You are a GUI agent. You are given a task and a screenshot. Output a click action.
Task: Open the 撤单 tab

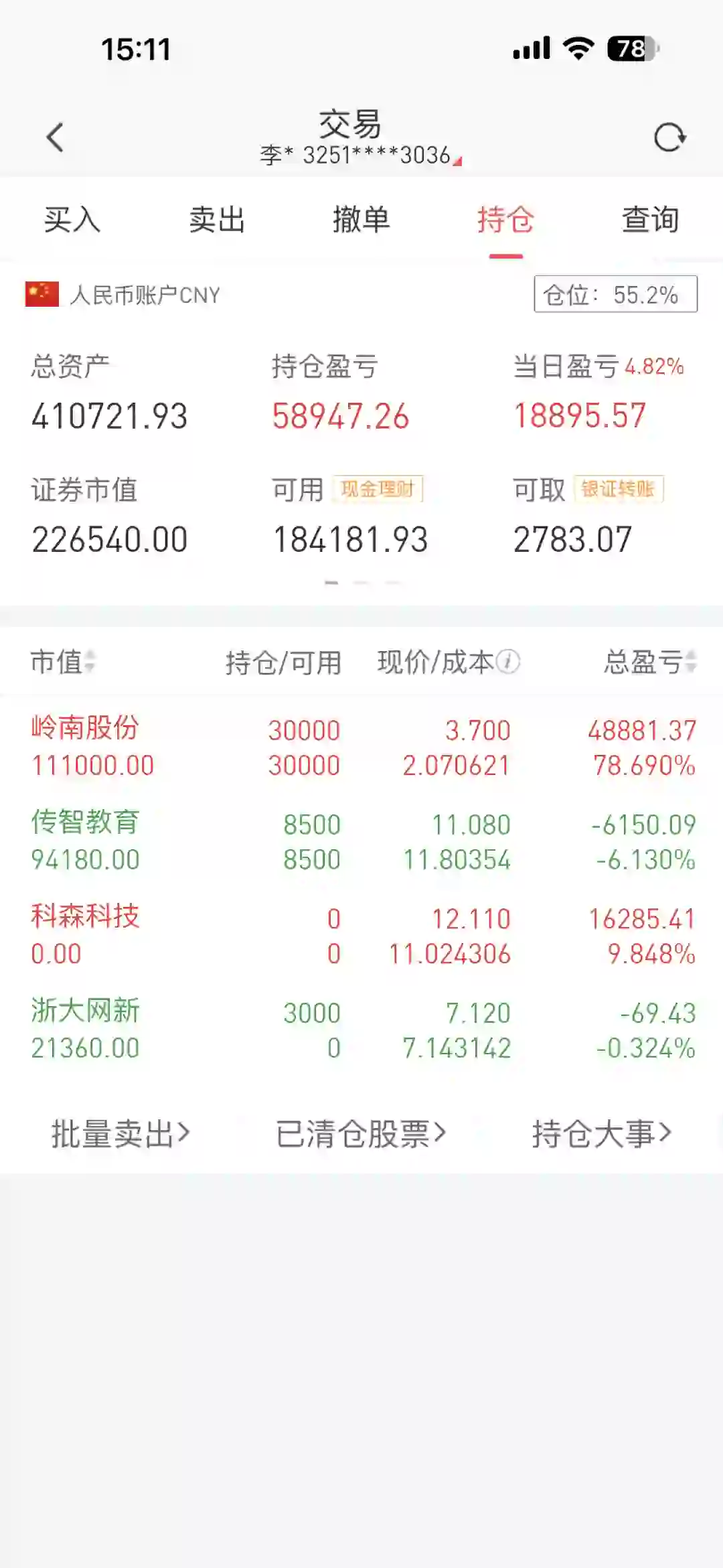tap(361, 220)
